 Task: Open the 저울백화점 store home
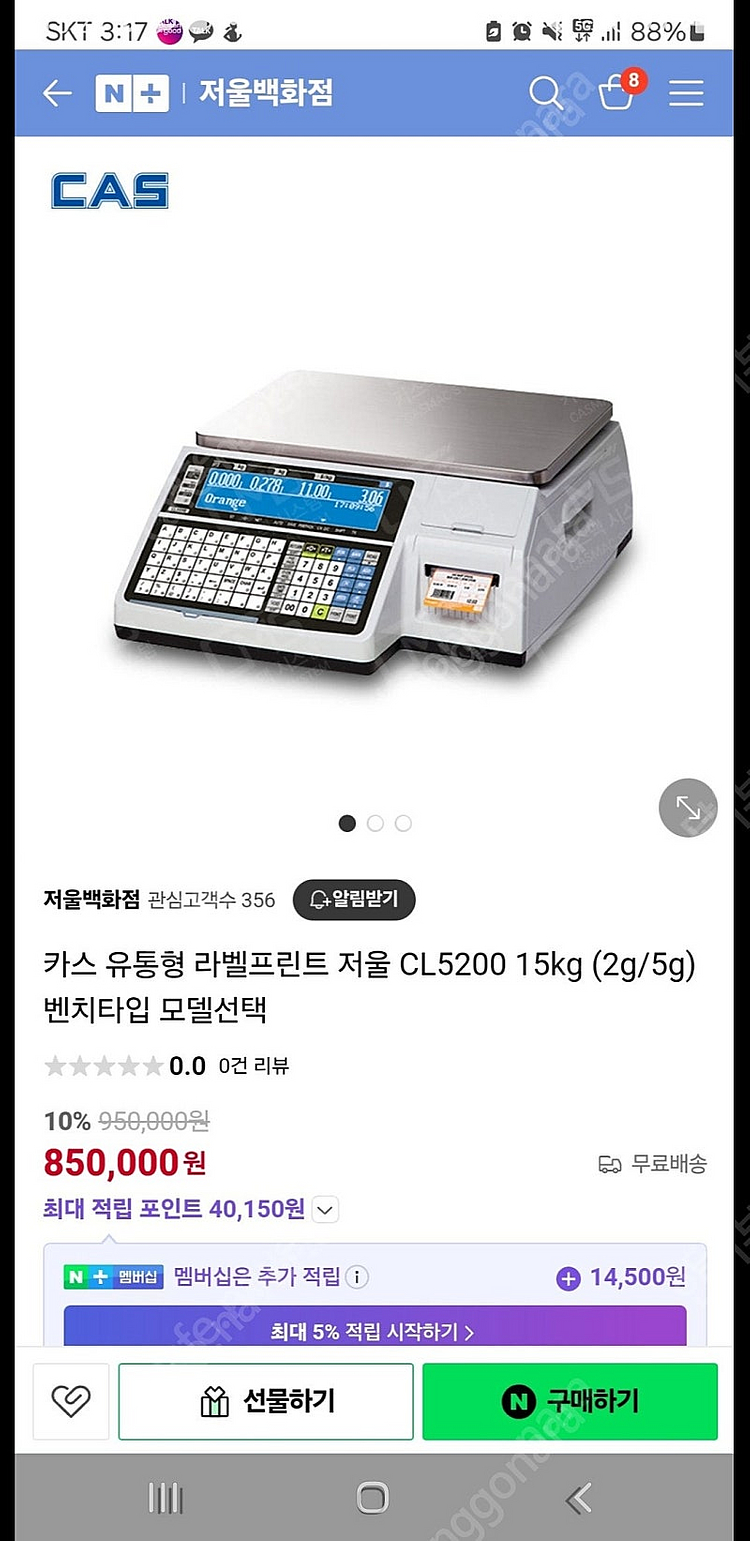pyautogui.click(x=265, y=94)
